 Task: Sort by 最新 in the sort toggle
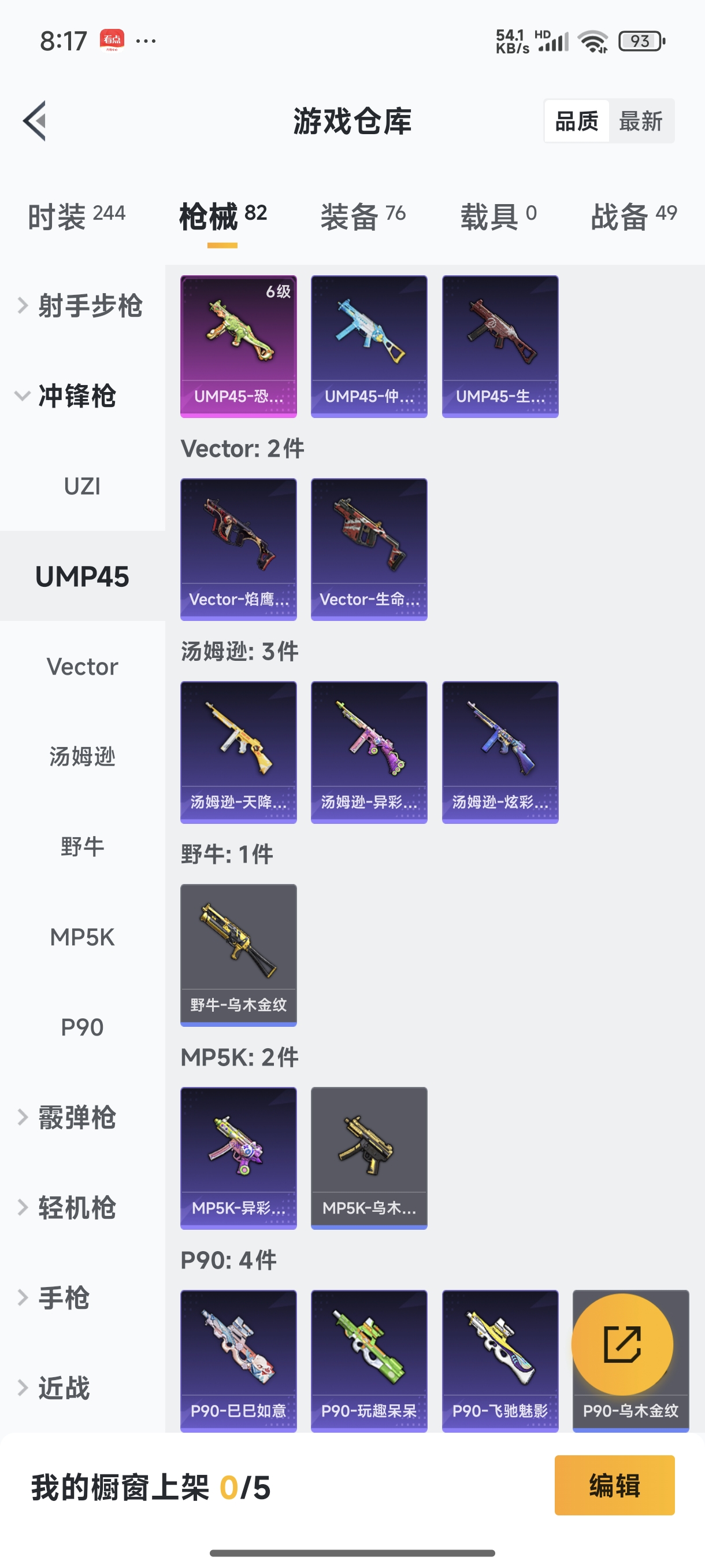pyautogui.click(x=640, y=121)
